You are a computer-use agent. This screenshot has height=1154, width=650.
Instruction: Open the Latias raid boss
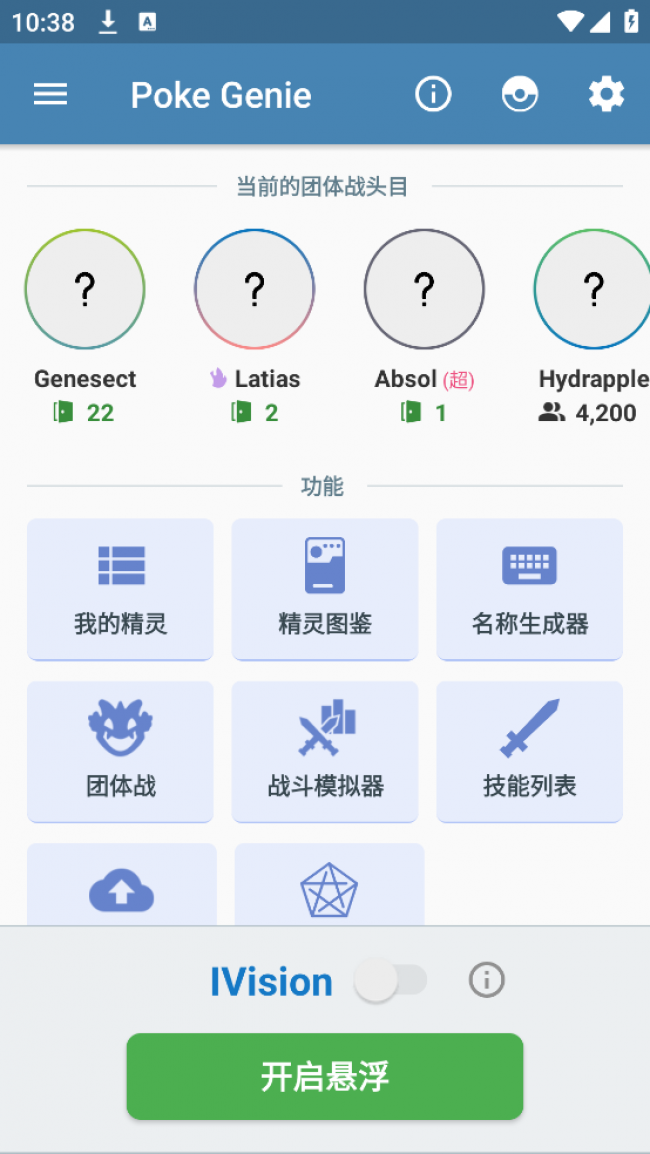[254, 290]
